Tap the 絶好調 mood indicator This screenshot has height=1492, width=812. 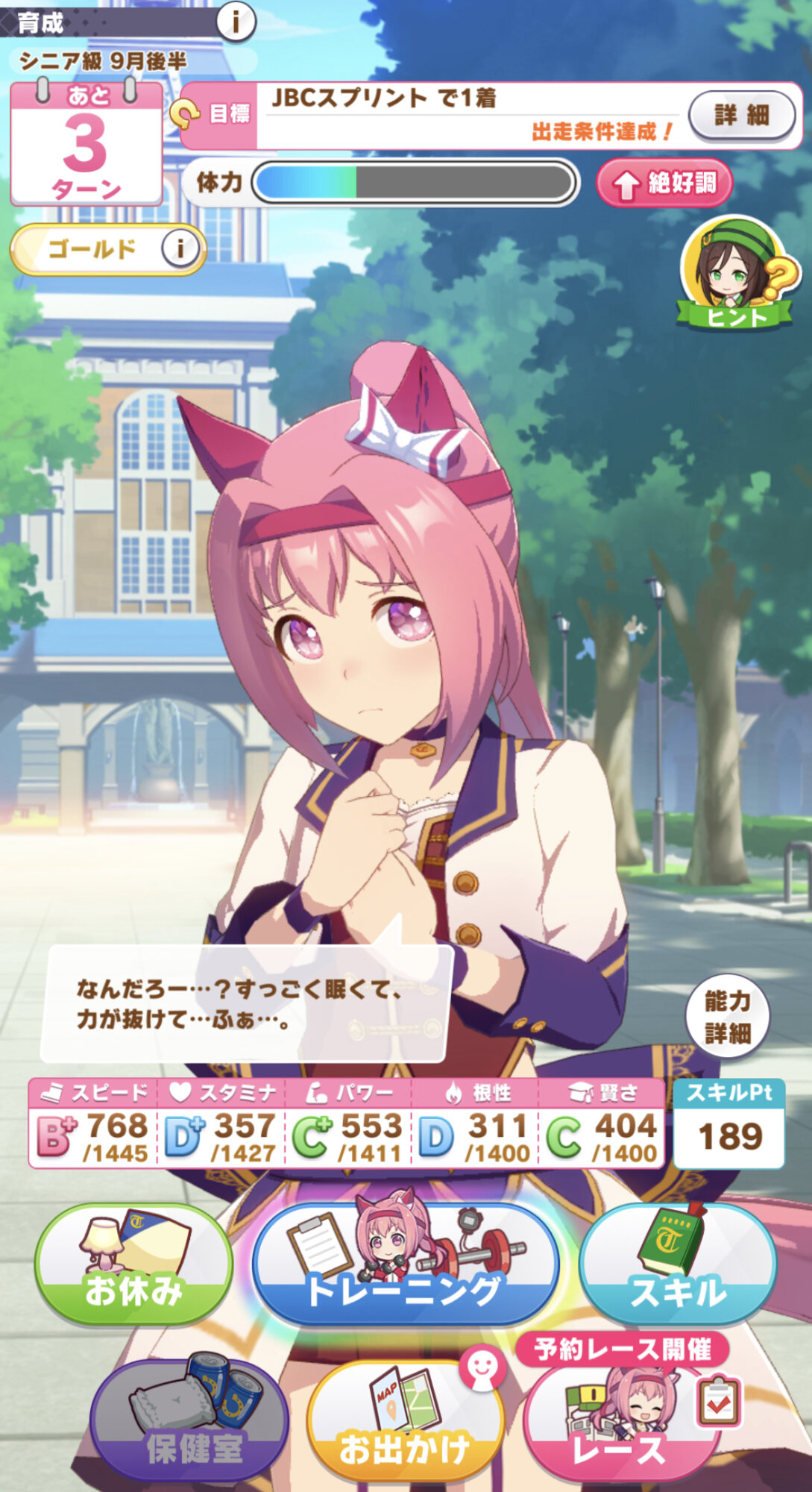point(664,183)
